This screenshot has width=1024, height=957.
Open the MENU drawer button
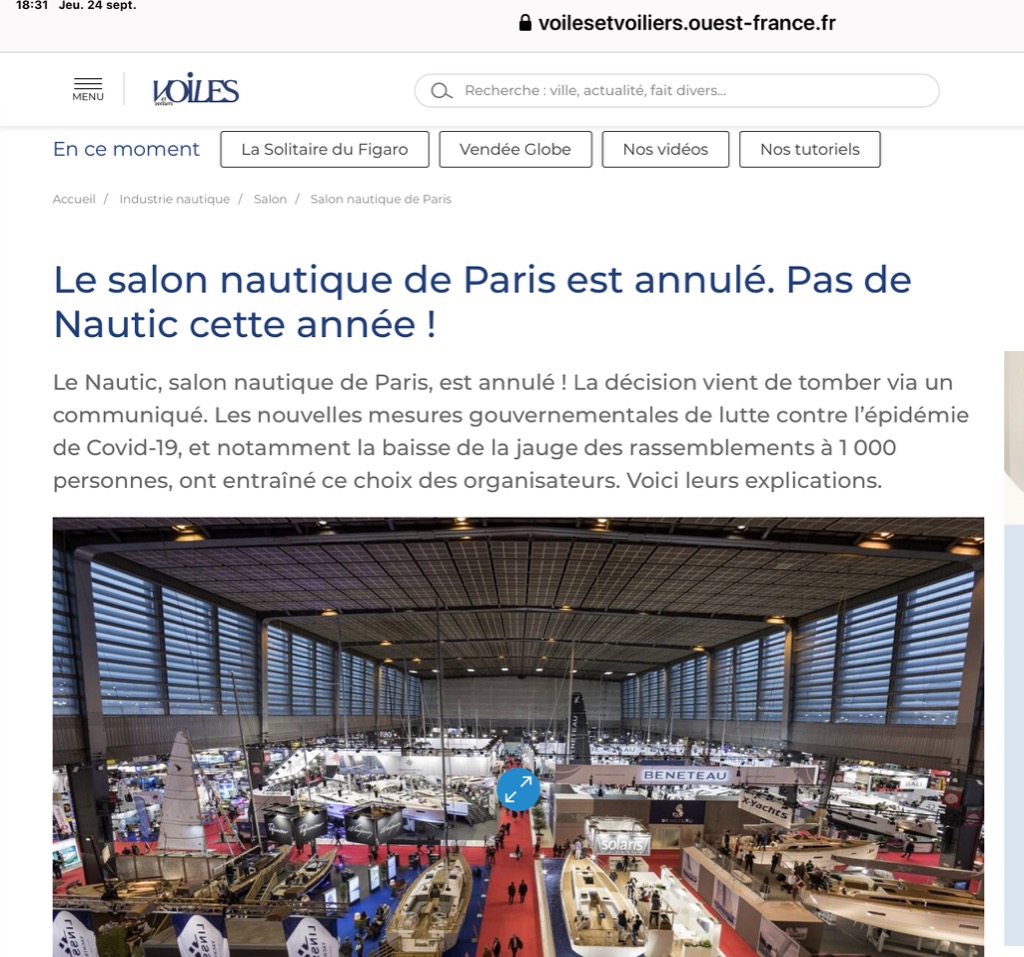pyautogui.click(x=88, y=89)
